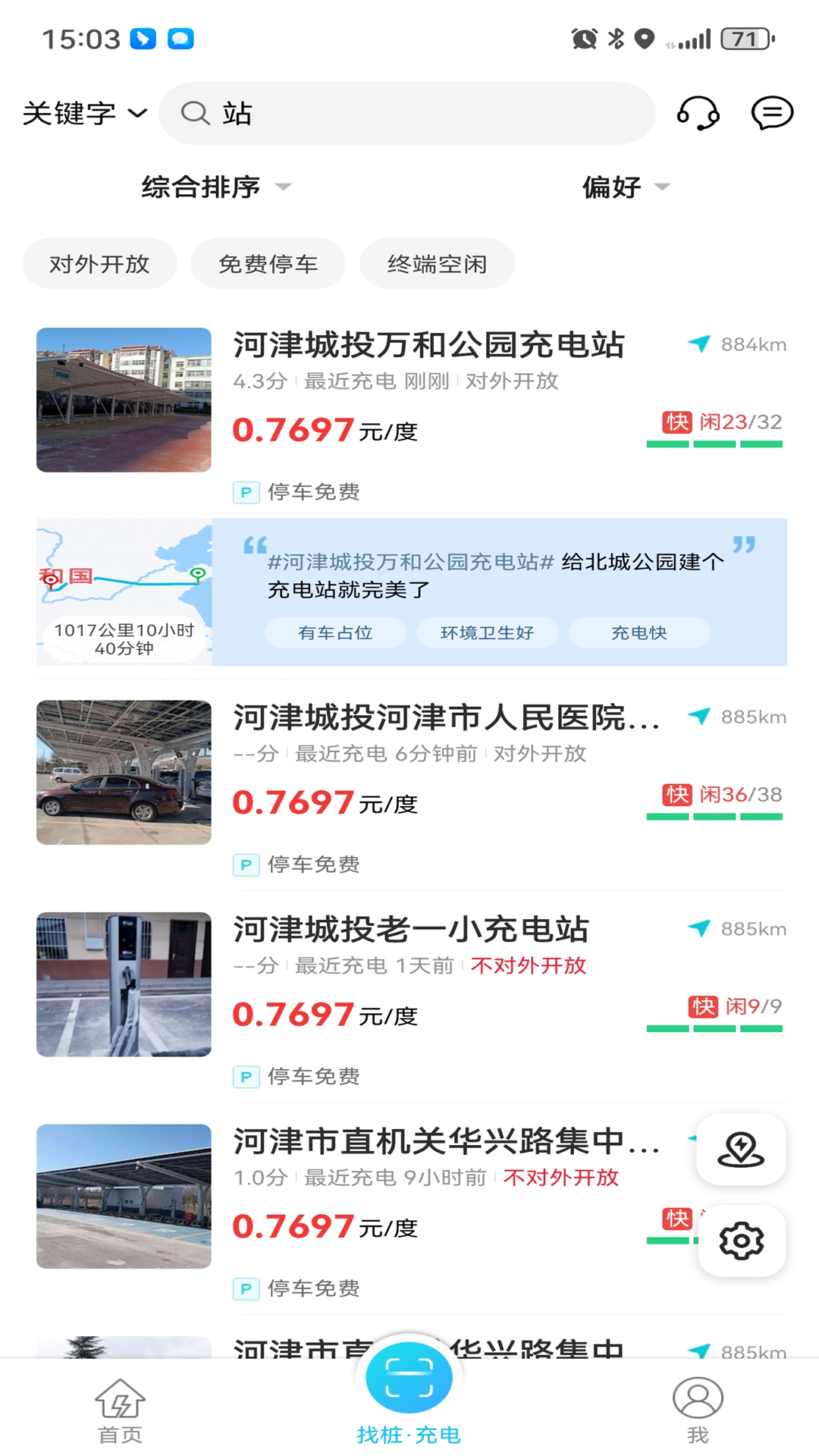Tap the 环境卫生好 review tag
This screenshot has height=1456, width=819.
coord(488,632)
